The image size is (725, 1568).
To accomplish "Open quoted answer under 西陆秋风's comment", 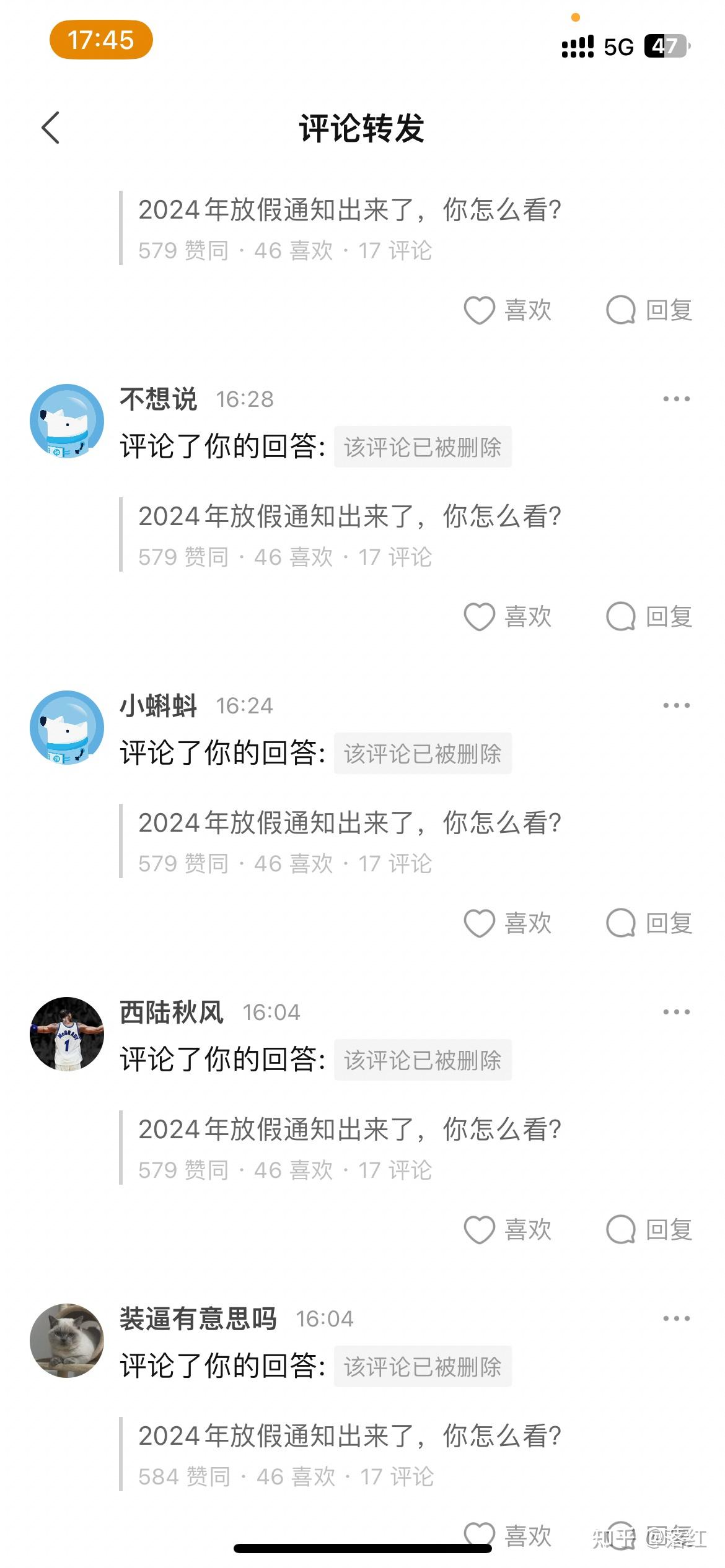I will (x=349, y=1147).
